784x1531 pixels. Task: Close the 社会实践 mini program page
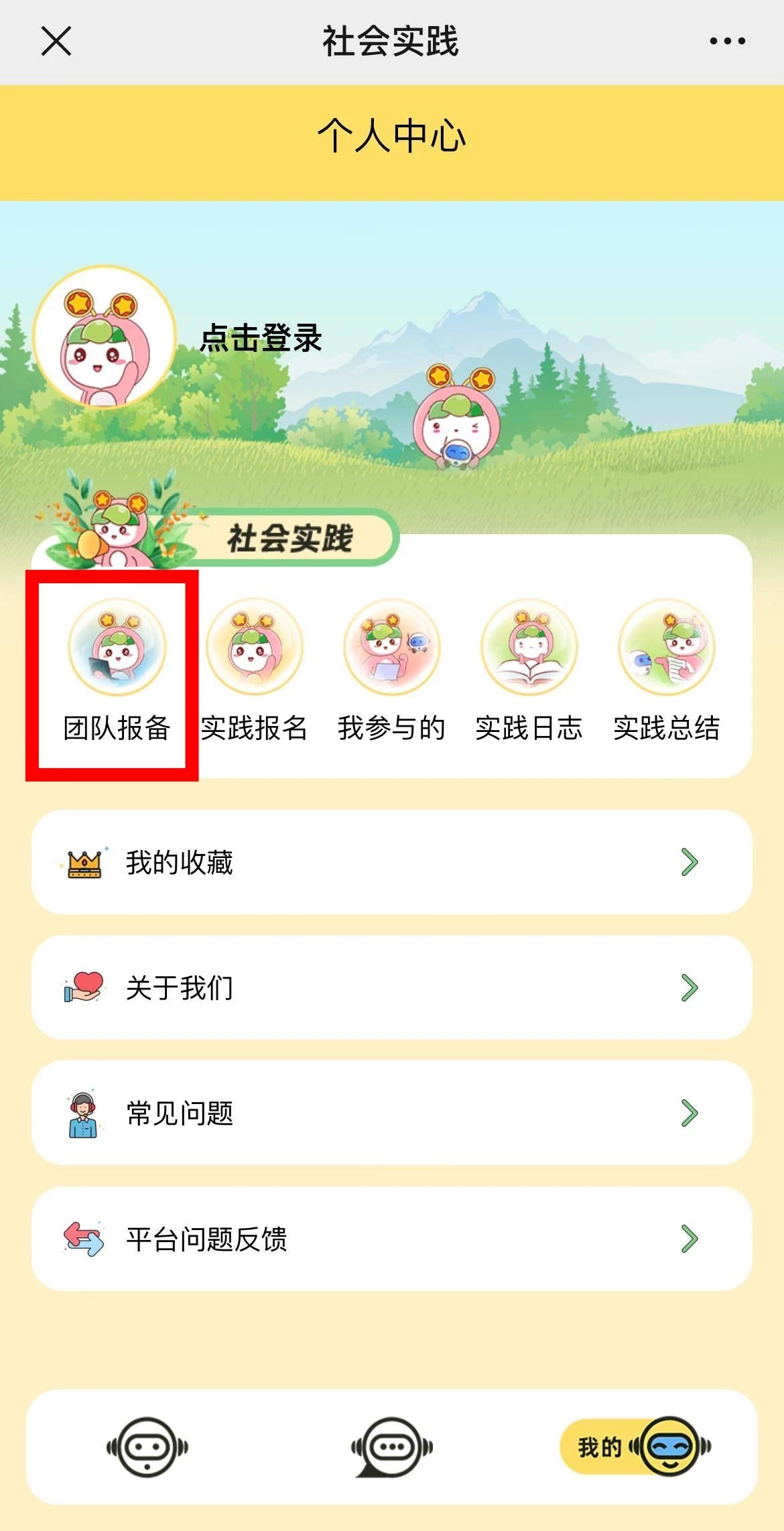pyautogui.click(x=56, y=42)
